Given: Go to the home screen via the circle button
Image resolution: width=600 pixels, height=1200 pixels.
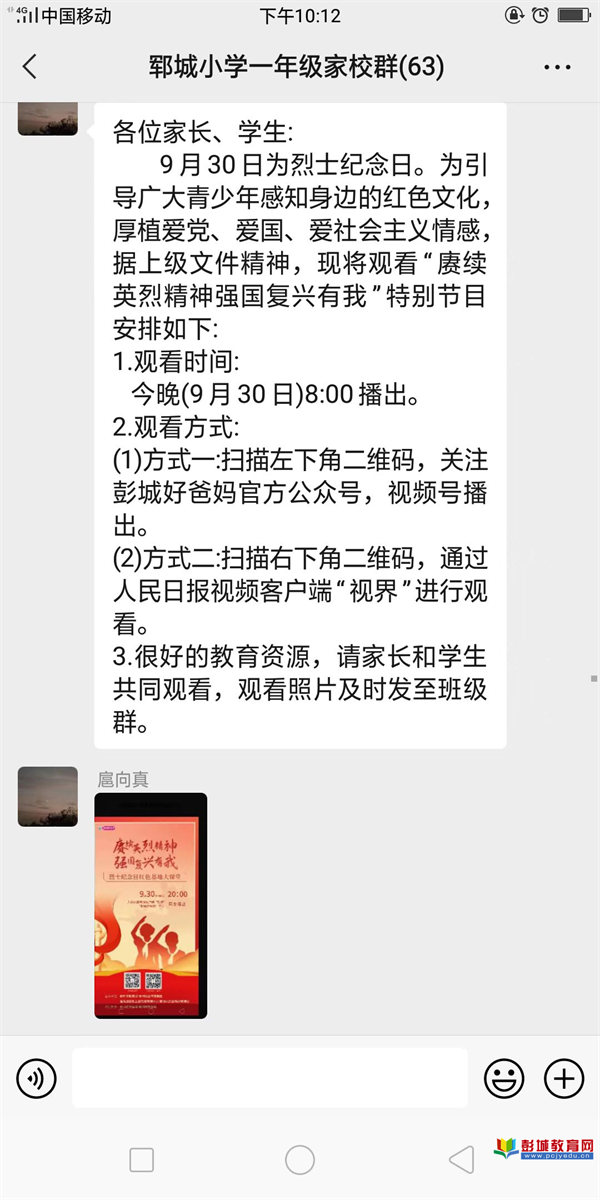Looking at the screenshot, I should (300, 1160).
